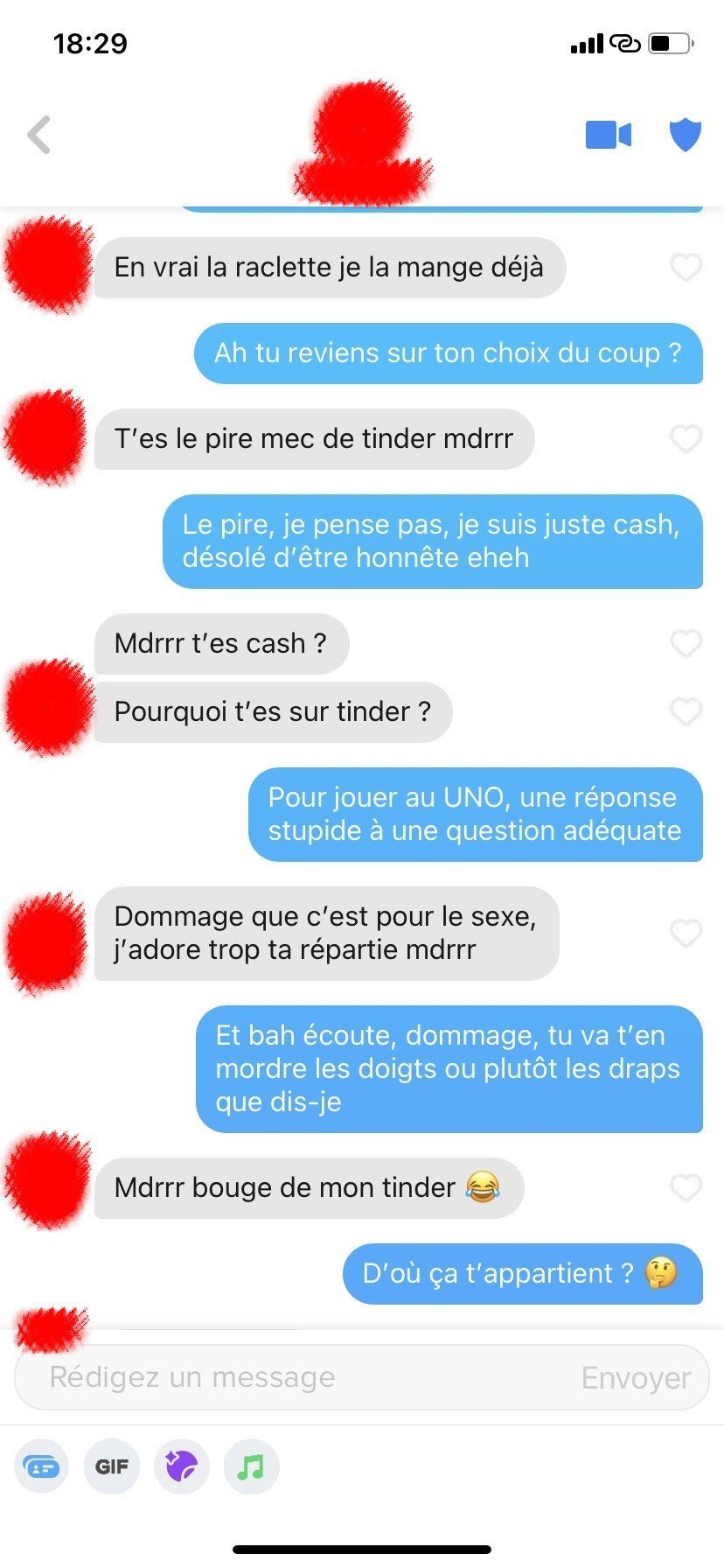Screen dimensions: 724x1568
Task: Heart the message "Pourquoi t'es sur tinder ?"
Action: [686, 711]
